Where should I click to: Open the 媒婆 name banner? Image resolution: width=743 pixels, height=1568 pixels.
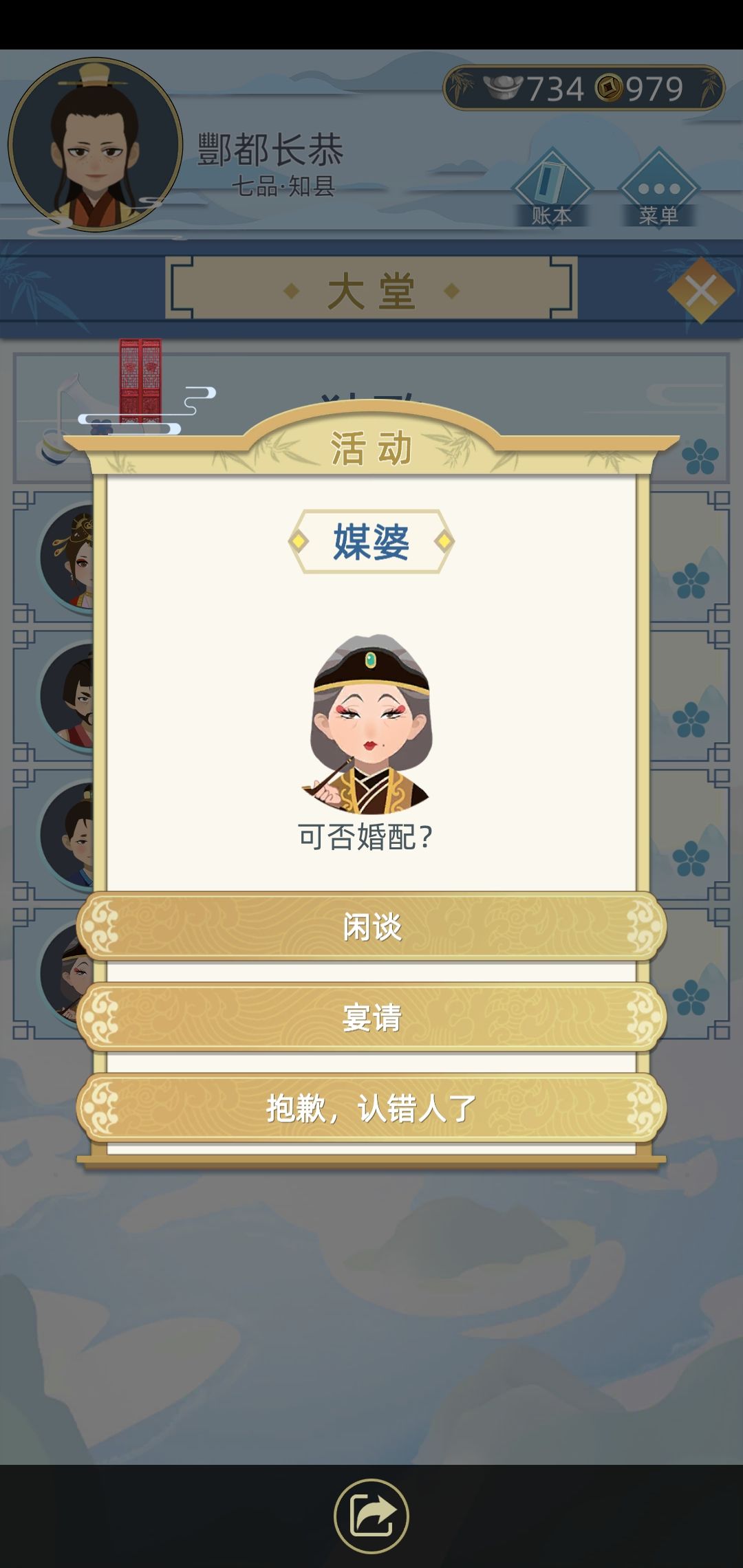(371, 540)
